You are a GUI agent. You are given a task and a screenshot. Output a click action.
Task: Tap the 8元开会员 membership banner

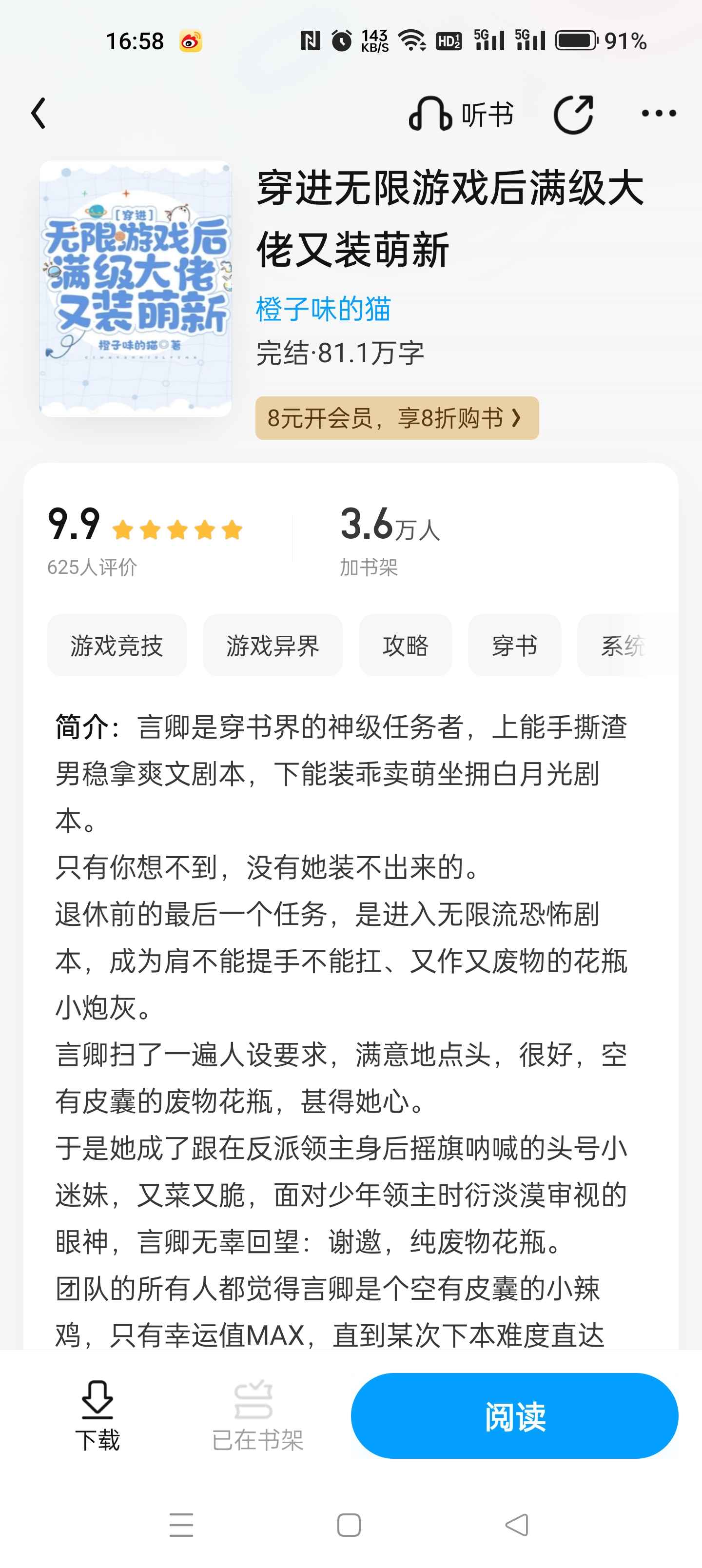pos(397,418)
